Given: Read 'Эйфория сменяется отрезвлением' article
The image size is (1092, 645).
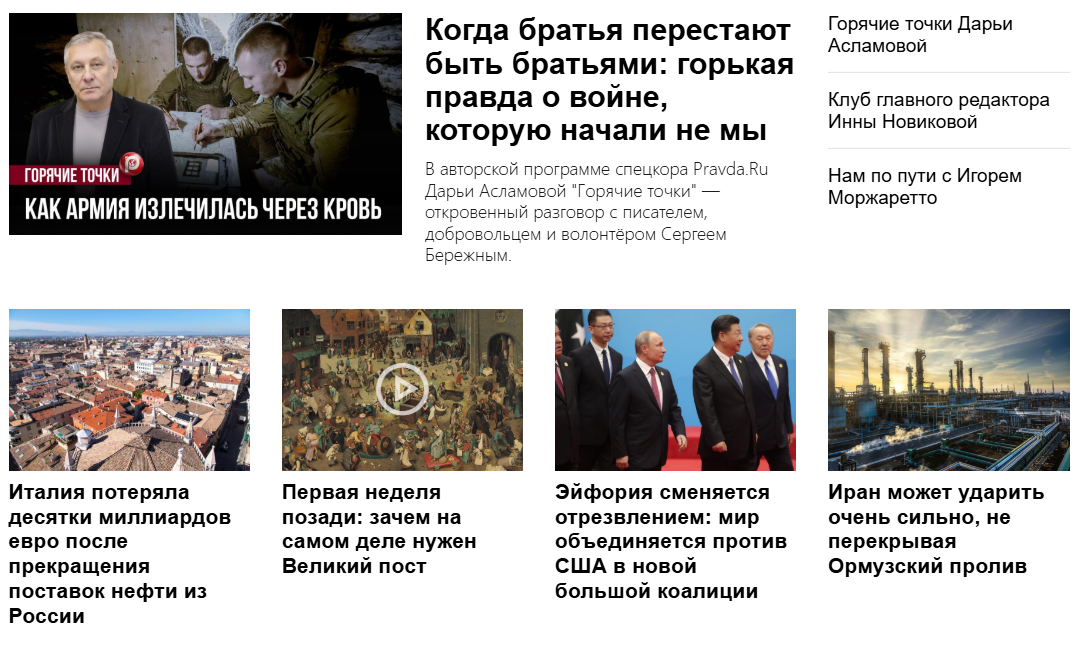Looking at the screenshot, I should pos(670,541).
